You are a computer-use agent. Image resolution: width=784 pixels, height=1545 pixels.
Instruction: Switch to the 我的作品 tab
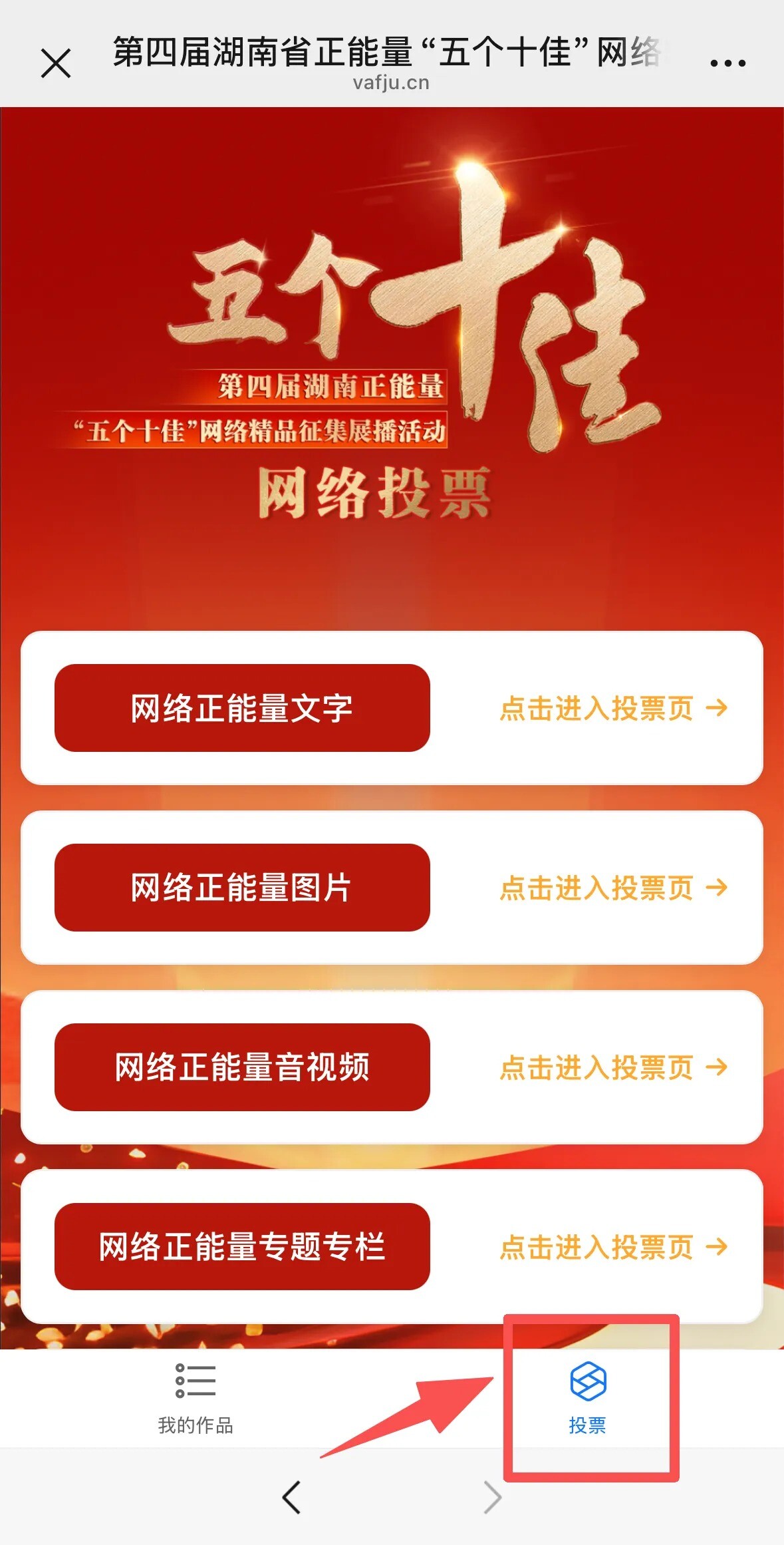196,1398
